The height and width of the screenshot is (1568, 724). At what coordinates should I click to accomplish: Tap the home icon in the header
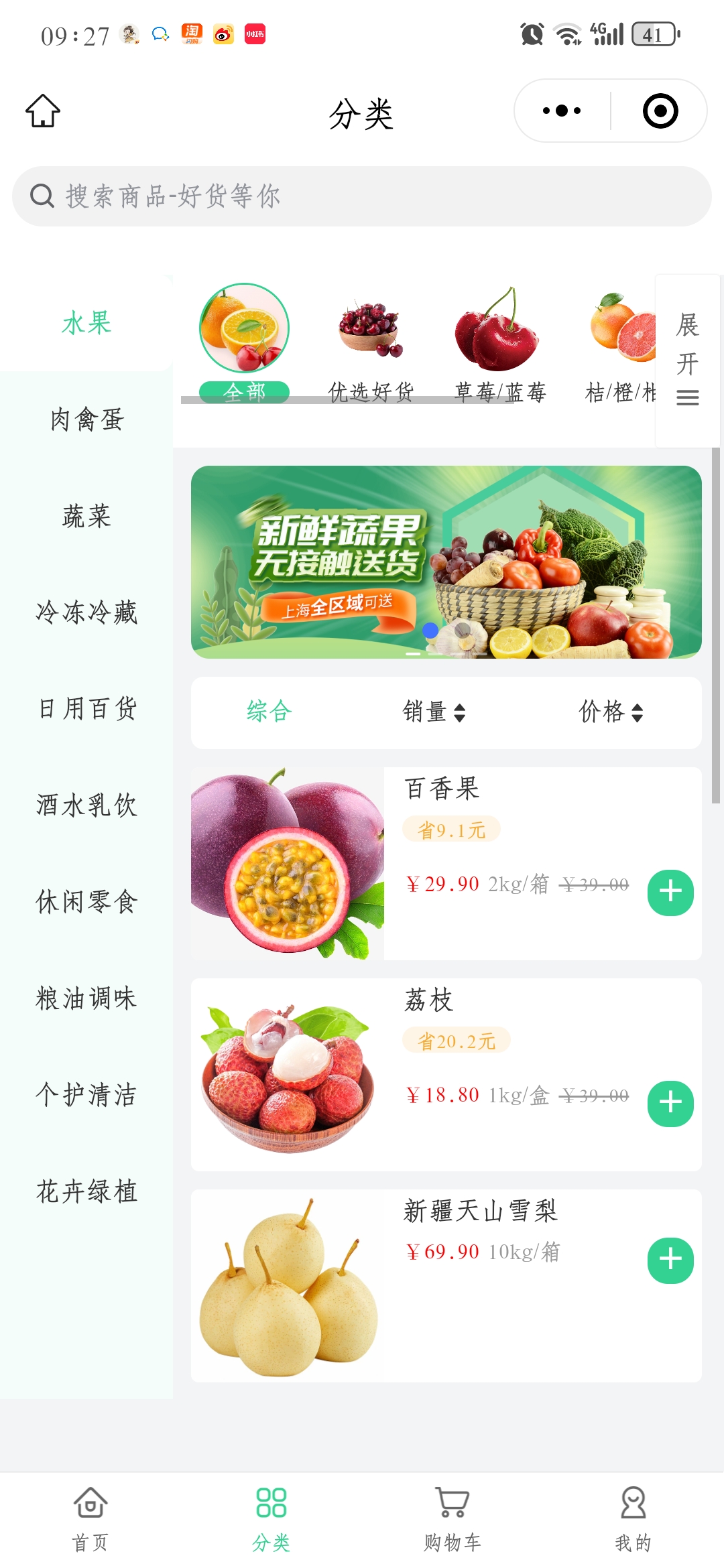click(43, 111)
